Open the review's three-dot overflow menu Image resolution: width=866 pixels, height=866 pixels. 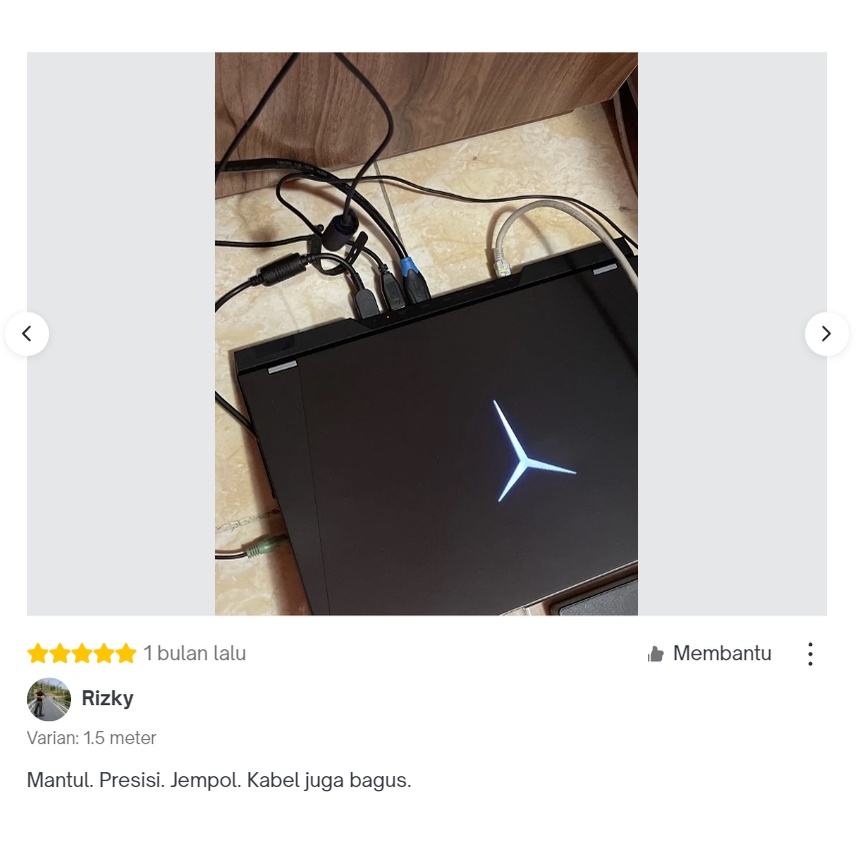click(810, 655)
